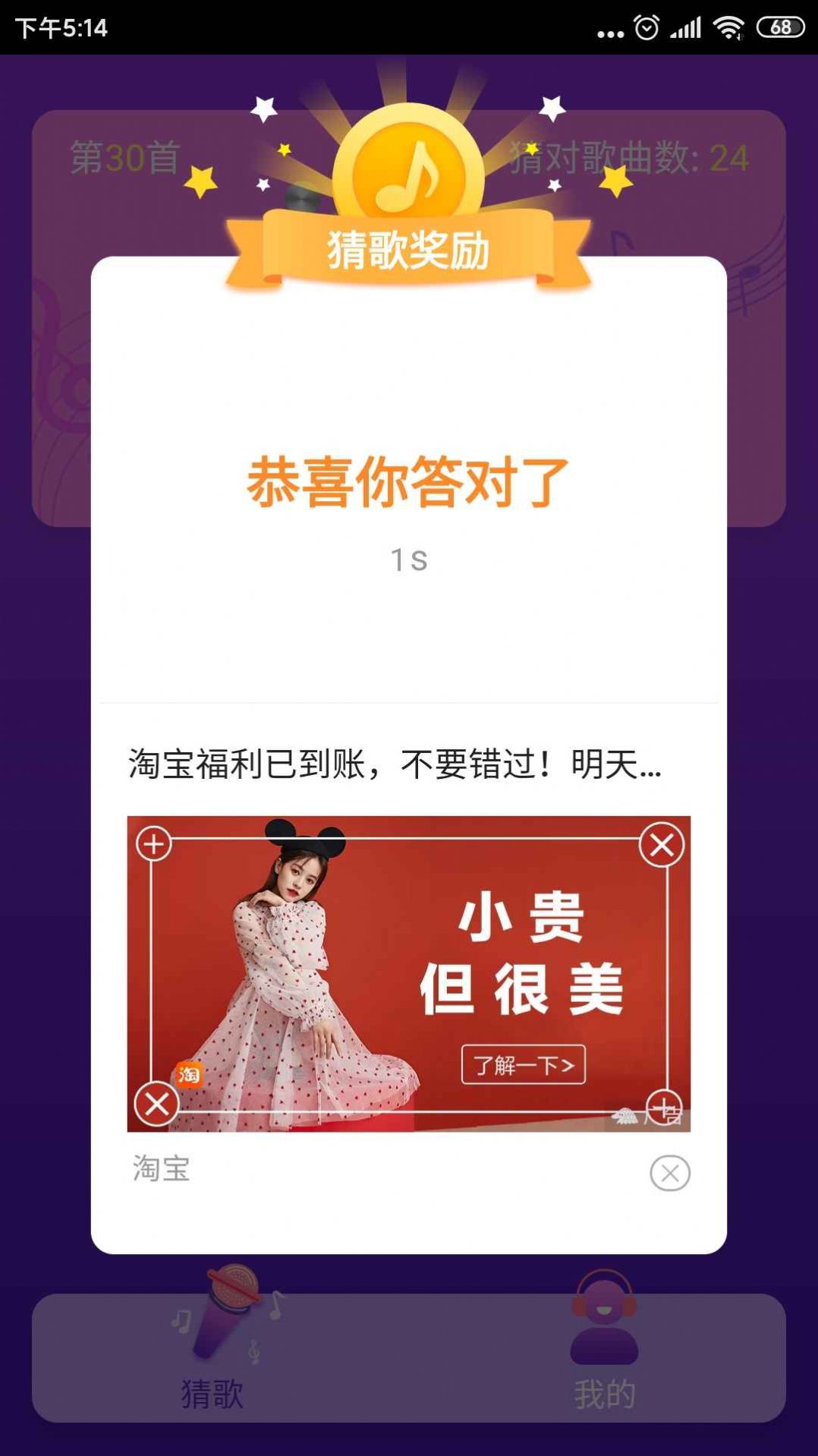Tap the 猜歌奖励 ribbon banner
The image size is (818, 1456).
pos(409,248)
